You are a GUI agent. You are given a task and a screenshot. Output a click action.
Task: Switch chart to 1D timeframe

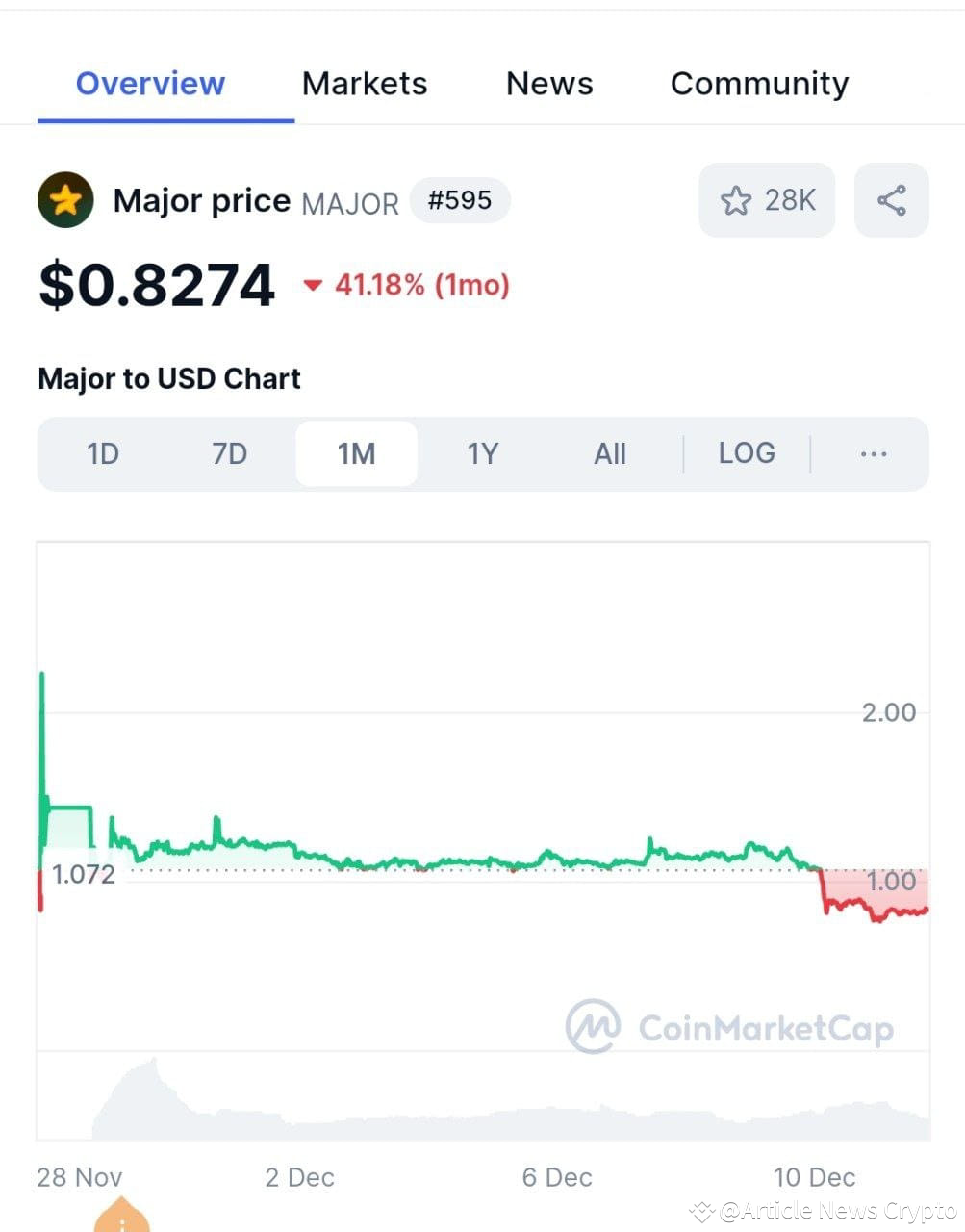tap(102, 453)
